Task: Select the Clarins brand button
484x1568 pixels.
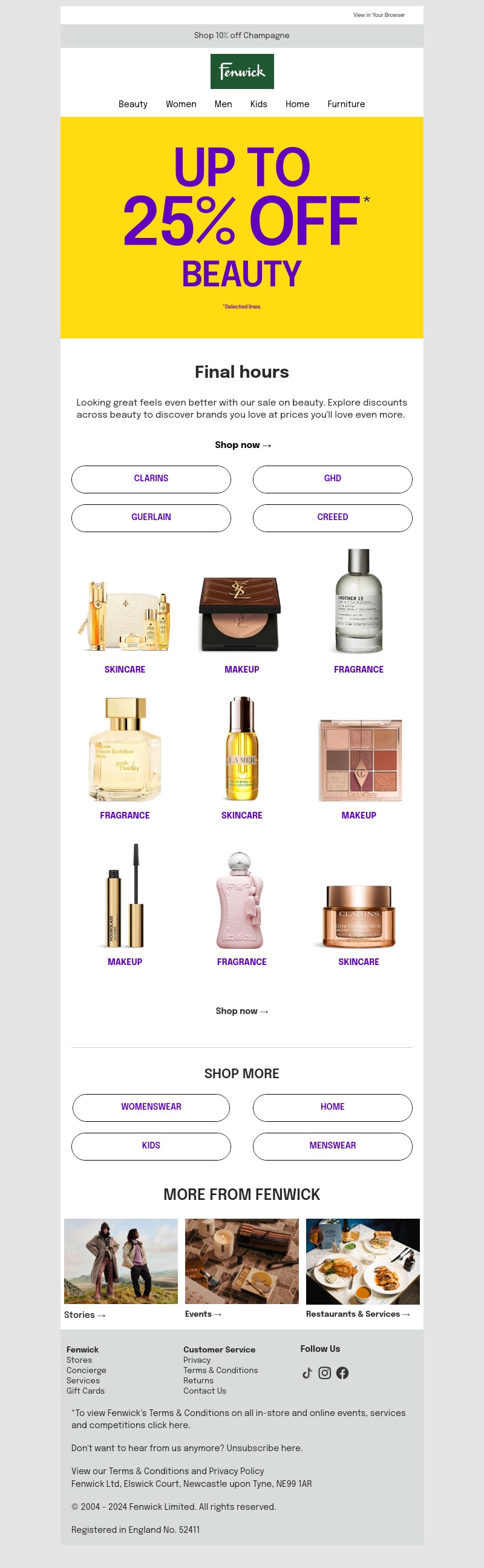Action: [151, 479]
